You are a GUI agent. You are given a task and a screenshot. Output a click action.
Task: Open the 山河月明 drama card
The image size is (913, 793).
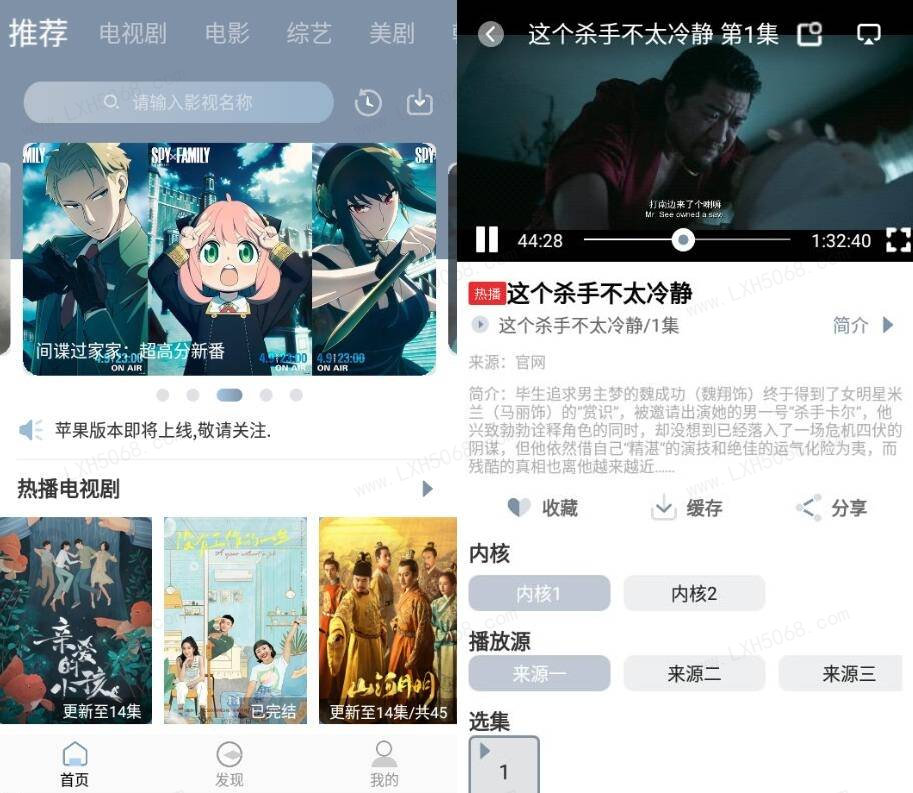click(387, 620)
